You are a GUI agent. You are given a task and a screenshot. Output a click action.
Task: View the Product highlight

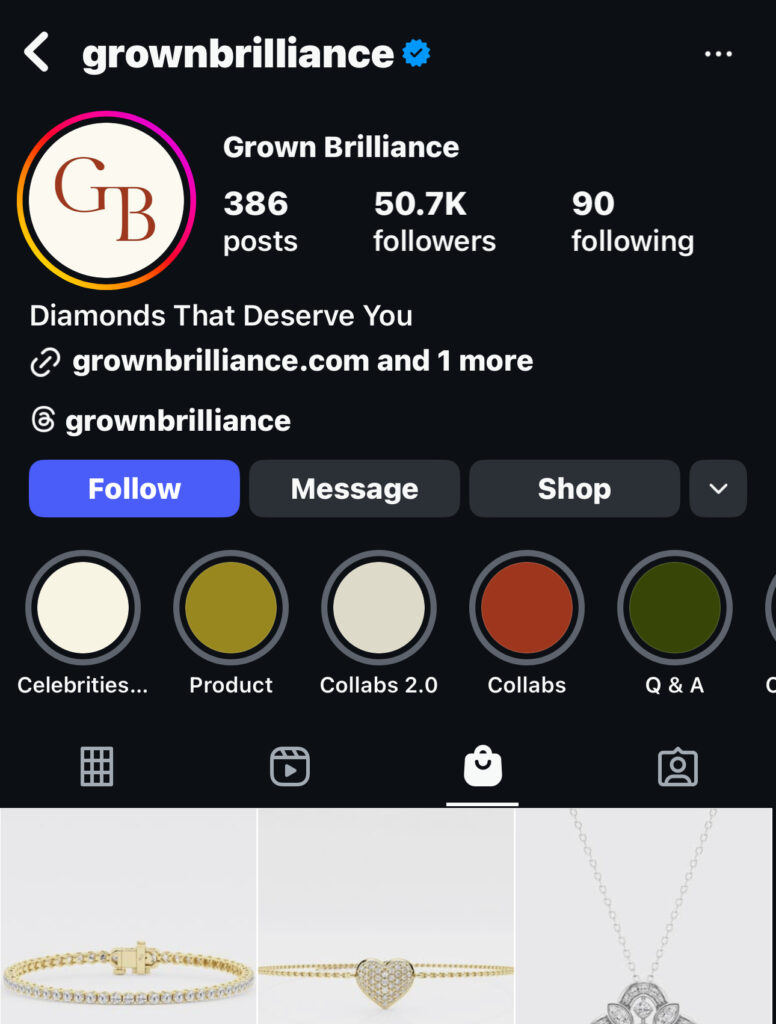tap(231, 608)
